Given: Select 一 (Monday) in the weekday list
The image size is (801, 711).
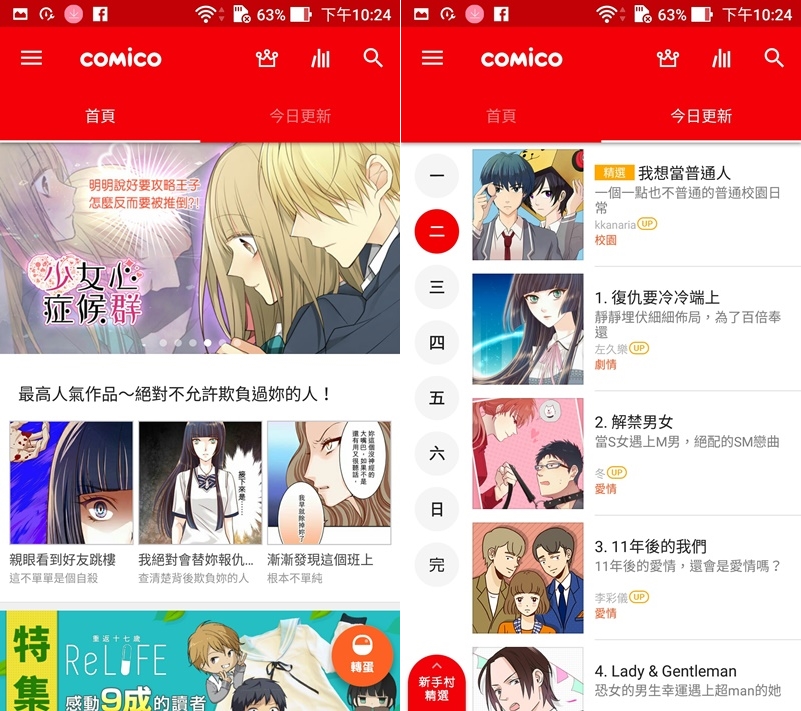Looking at the screenshot, I should pos(436,176).
